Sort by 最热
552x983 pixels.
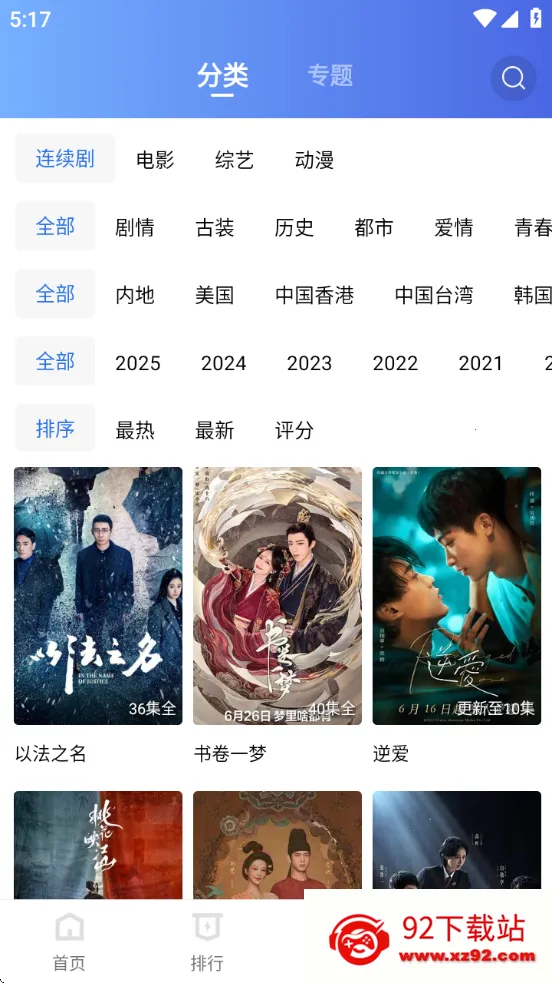[x=135, y=431]
